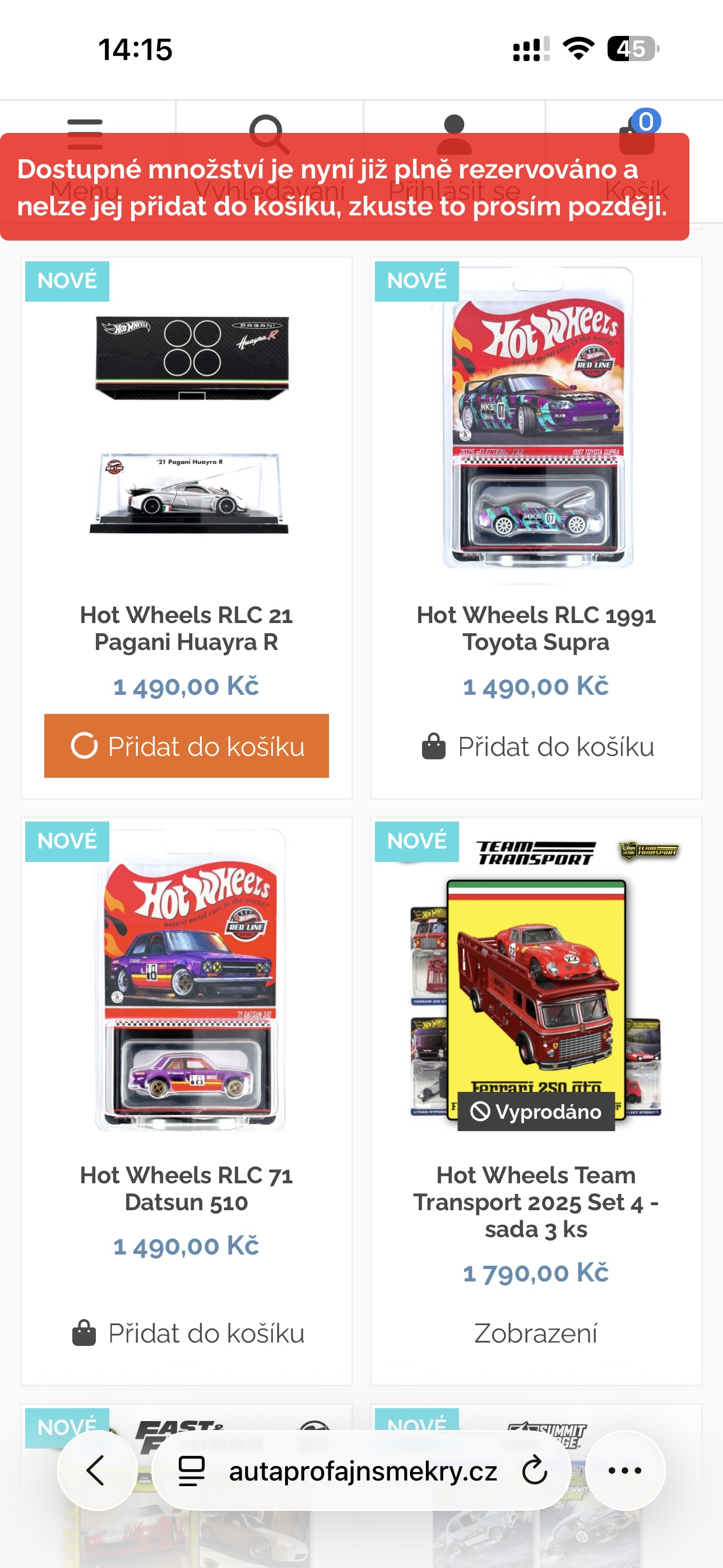Go back with the browser back arrow
This screenshot has height=1568, width=723.
pyautogui.click(x=96, y=1470)
